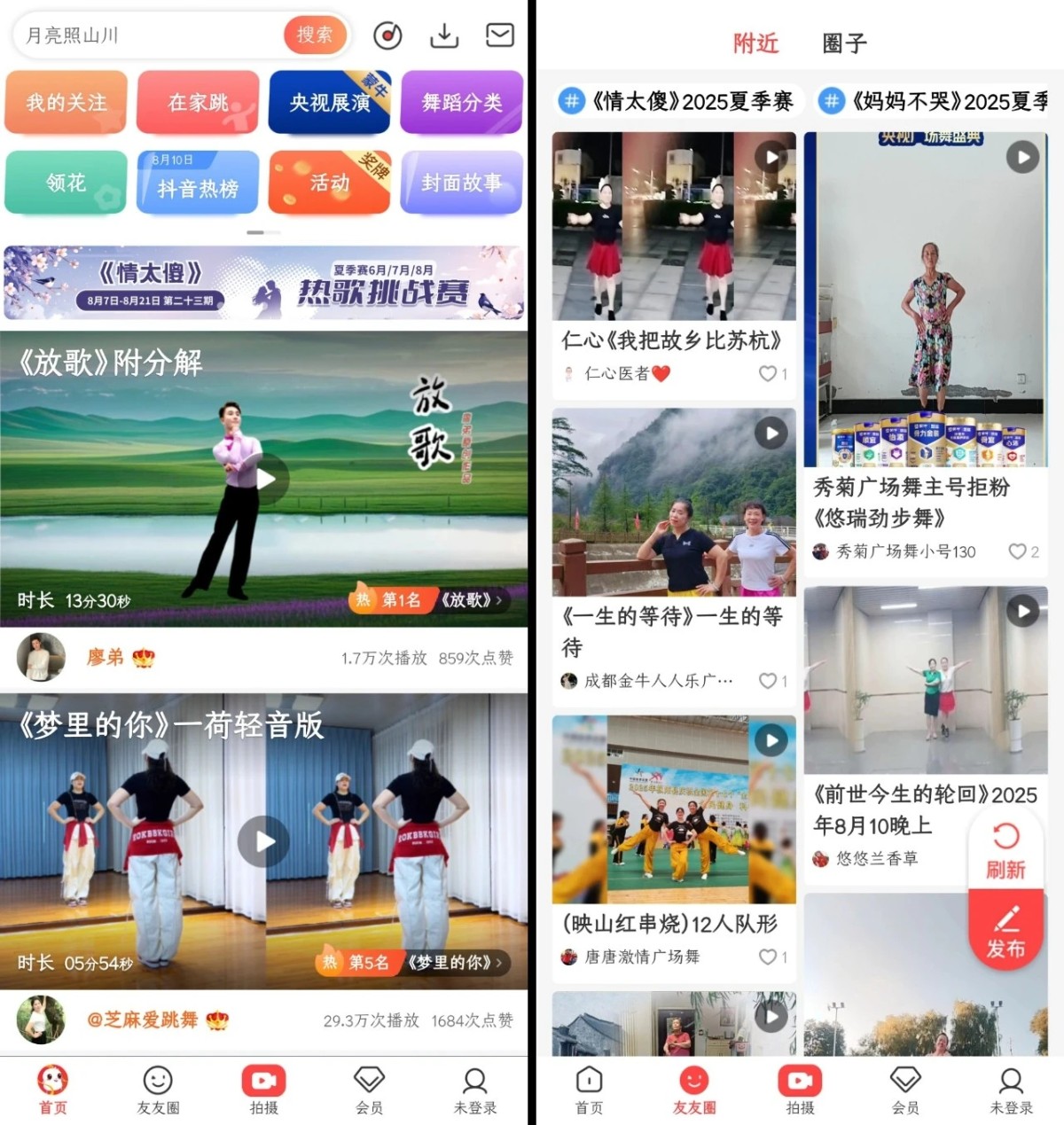Open the search field showing 月亮照山川
Screen dimensions: 1064x1125
146,35
